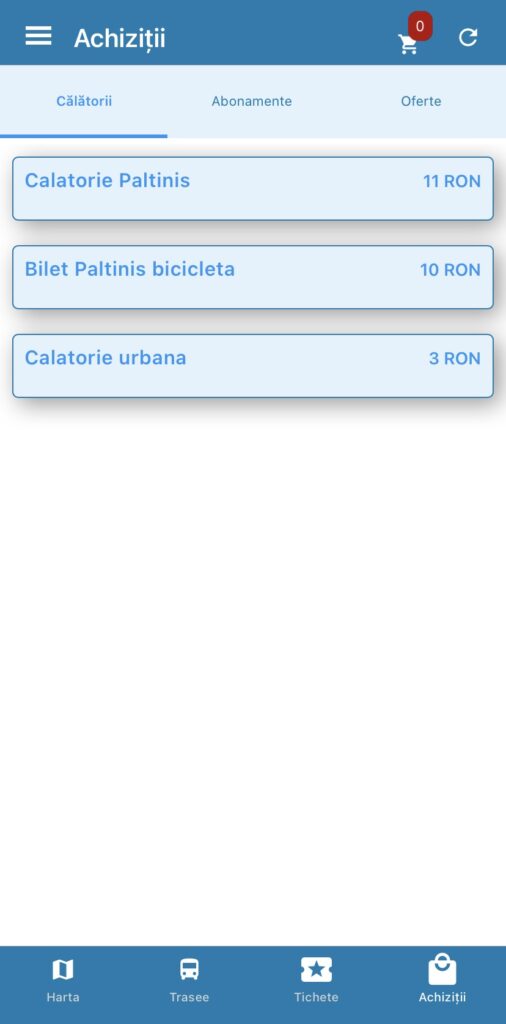This screenshot has width=506, height=1024.
Task: View the Tichete tab
Action: coord(316,980)
